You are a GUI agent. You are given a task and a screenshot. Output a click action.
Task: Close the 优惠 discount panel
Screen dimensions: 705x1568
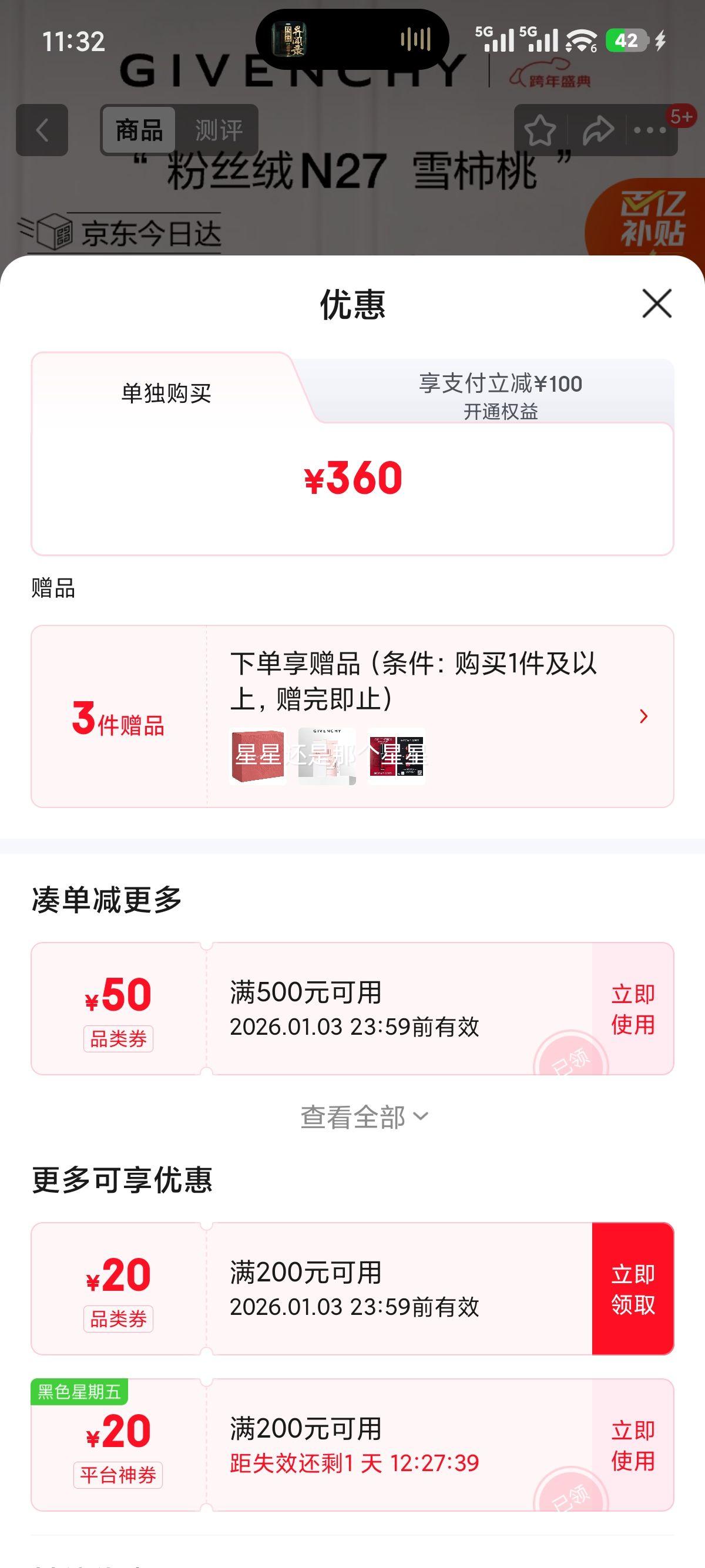coord(656,305)
